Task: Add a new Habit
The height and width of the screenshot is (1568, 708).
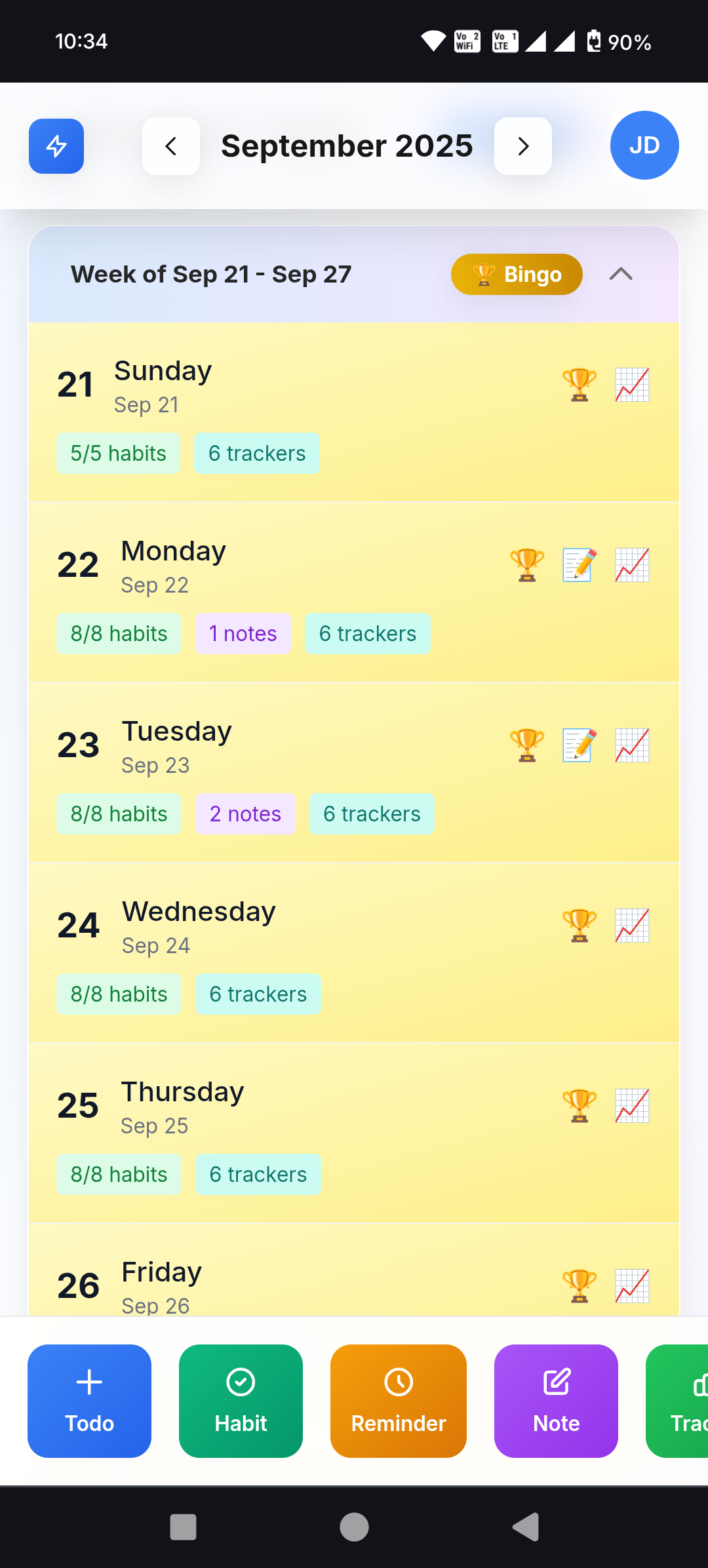Action: click(241, 1401)
